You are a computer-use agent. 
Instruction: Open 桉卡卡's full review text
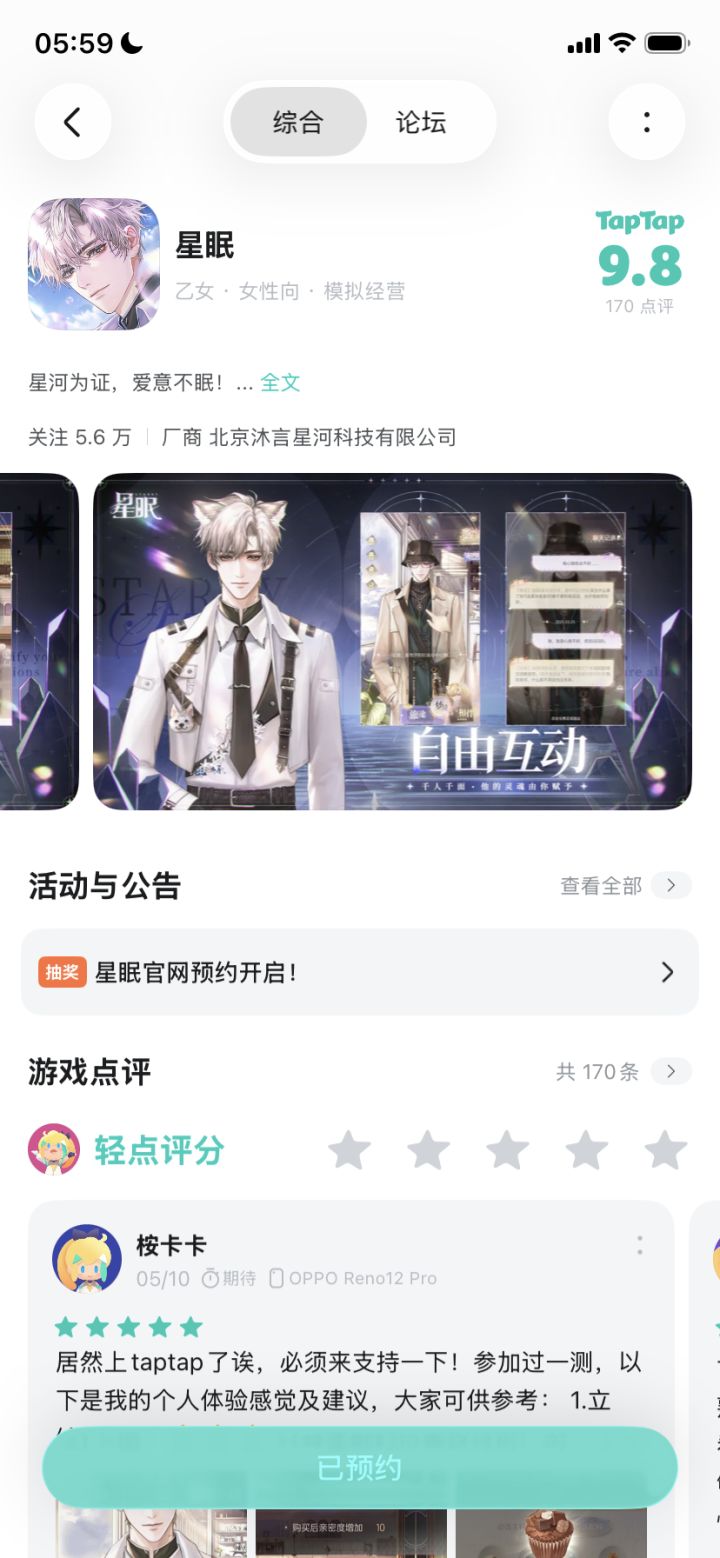pyautogui.click(x=350, y=1381)
